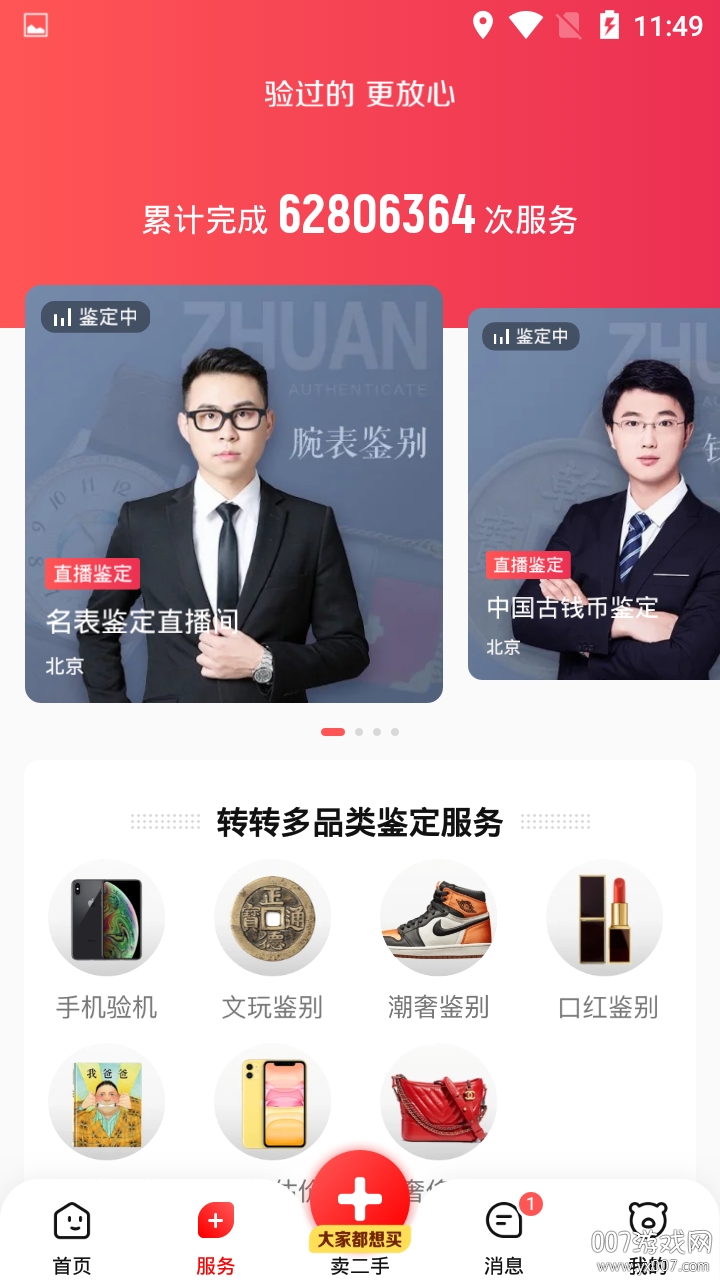Select the yellow phone valuation icon

click(x=272, y=1102)
